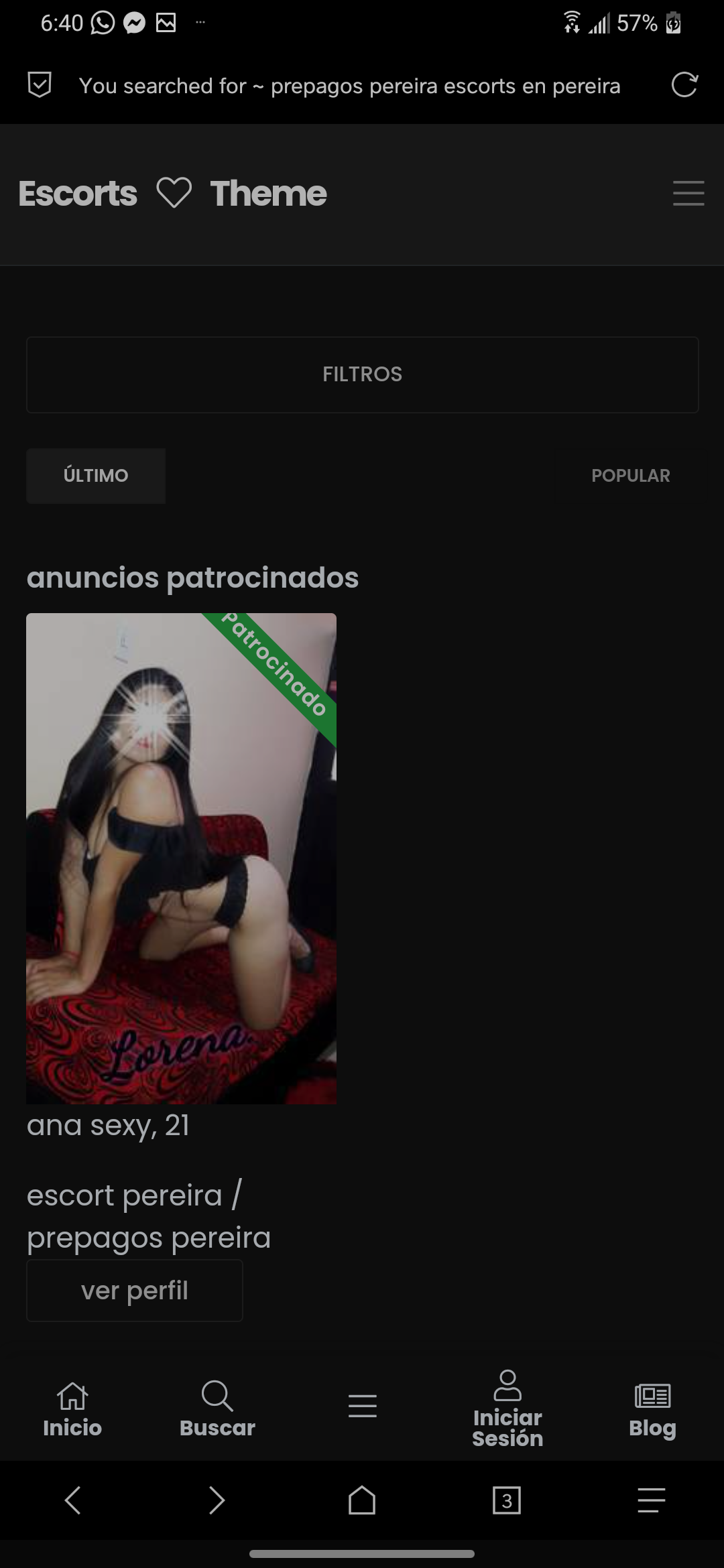Tap the shield icon in the address bar
The height and width of the screenshot is (1568, 724).
click(40, 85)
